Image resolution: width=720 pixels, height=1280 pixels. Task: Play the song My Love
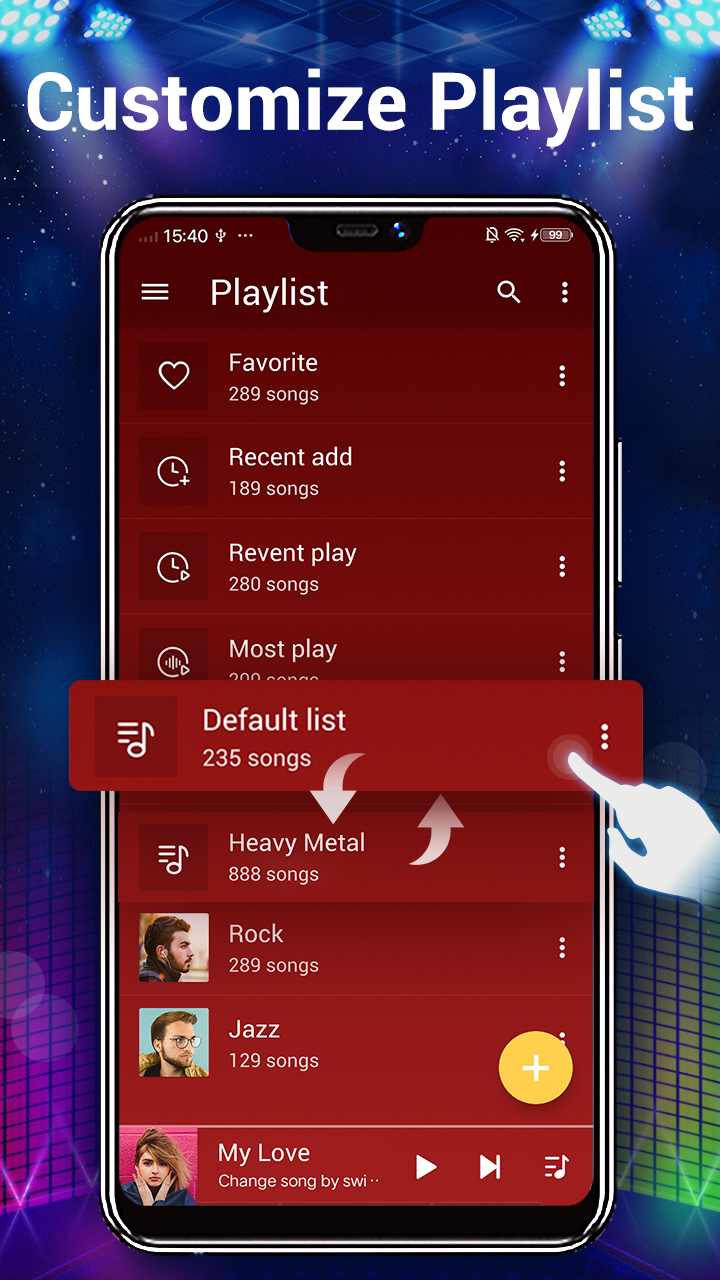[425, 1167]
